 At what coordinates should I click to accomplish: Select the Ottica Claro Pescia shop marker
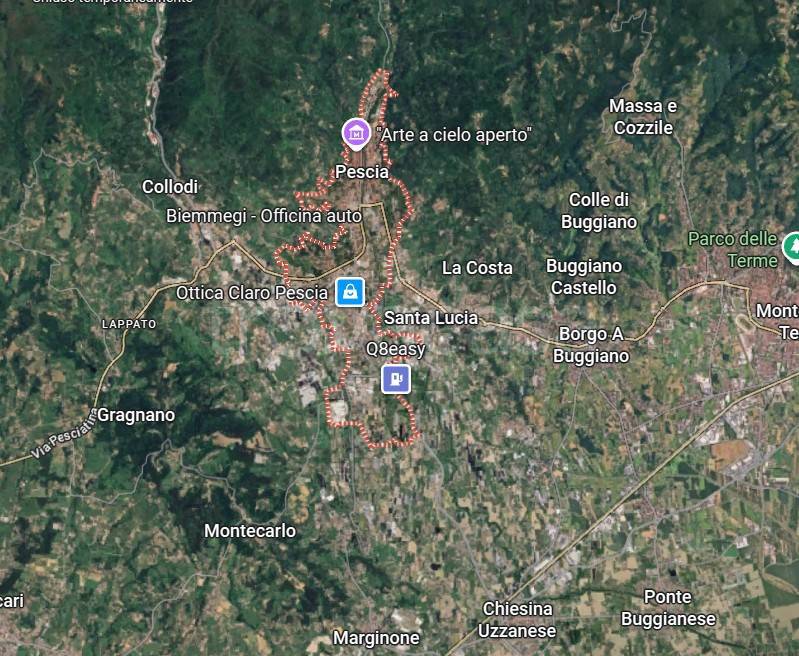[350, 291]
